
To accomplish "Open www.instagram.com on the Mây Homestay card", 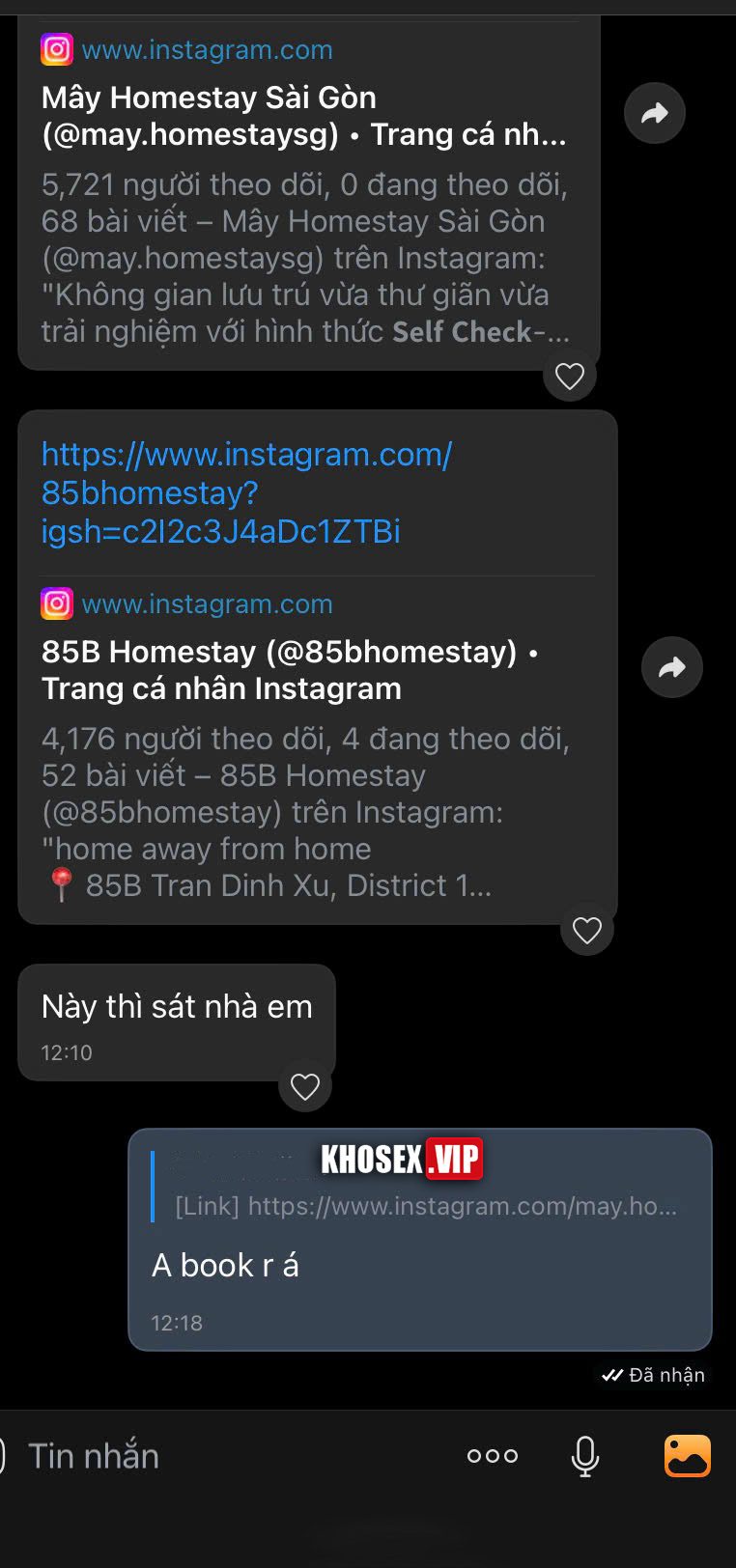I will click(208, 49).
